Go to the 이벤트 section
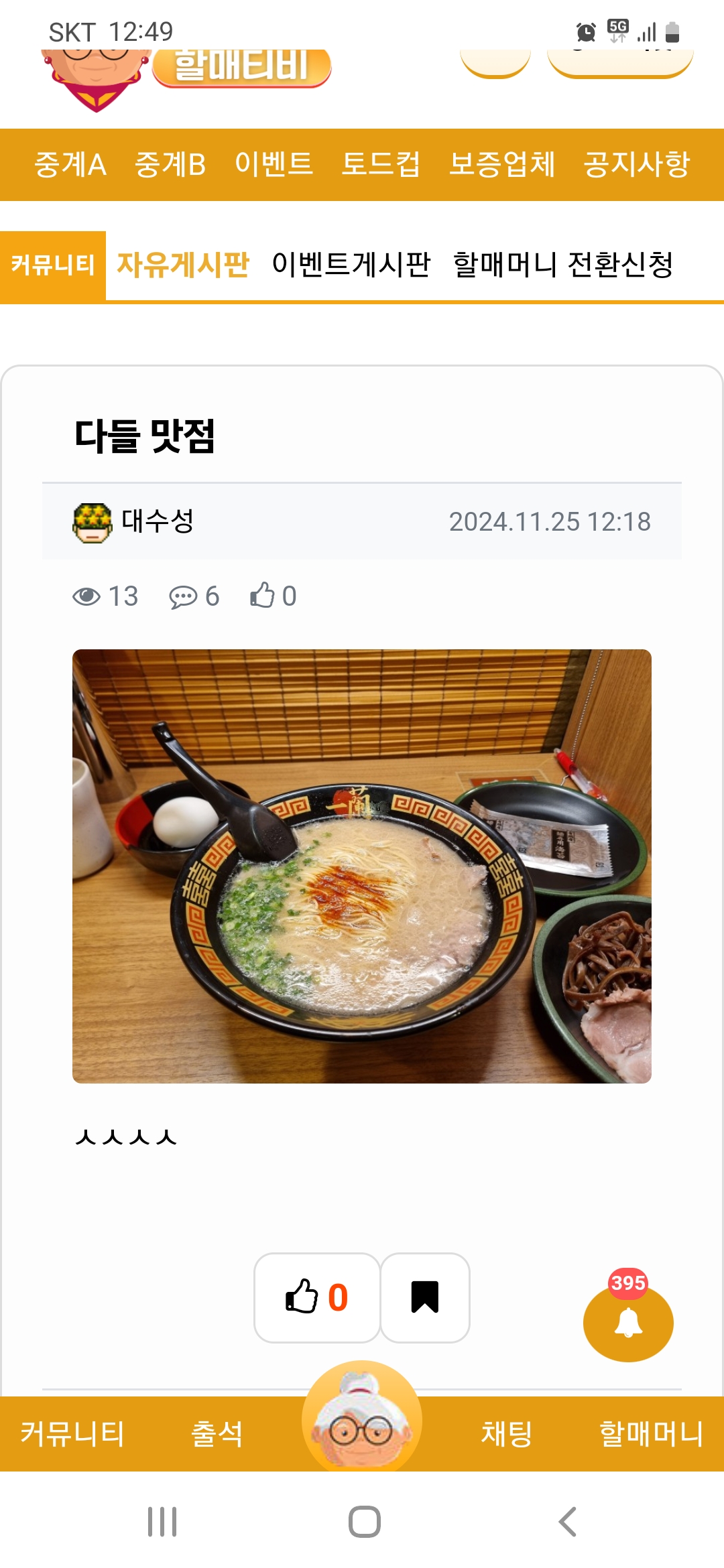This screenshot has width=724, height=1568. coord(274,165)
